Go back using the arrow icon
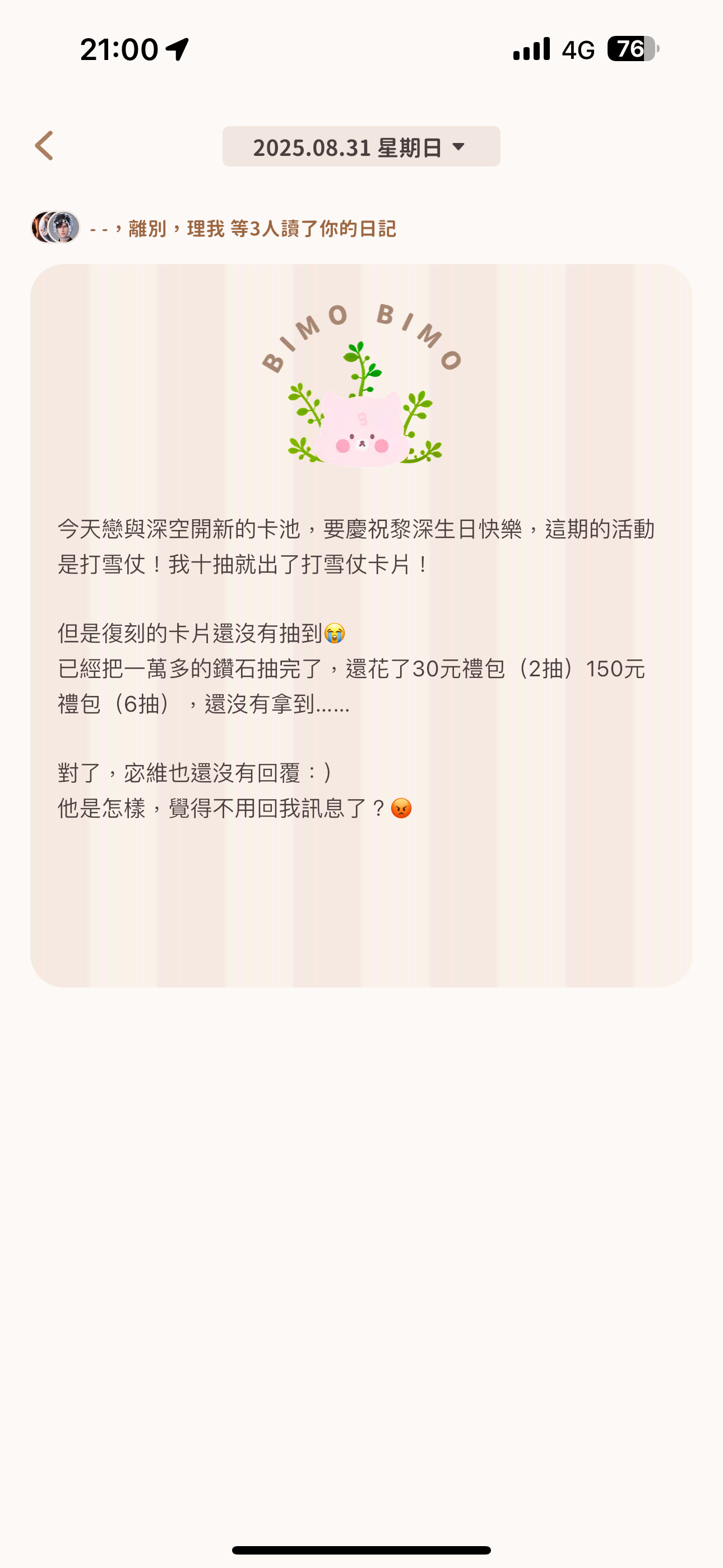Viewport: 723px width, 1568px height. pos(44,146)
